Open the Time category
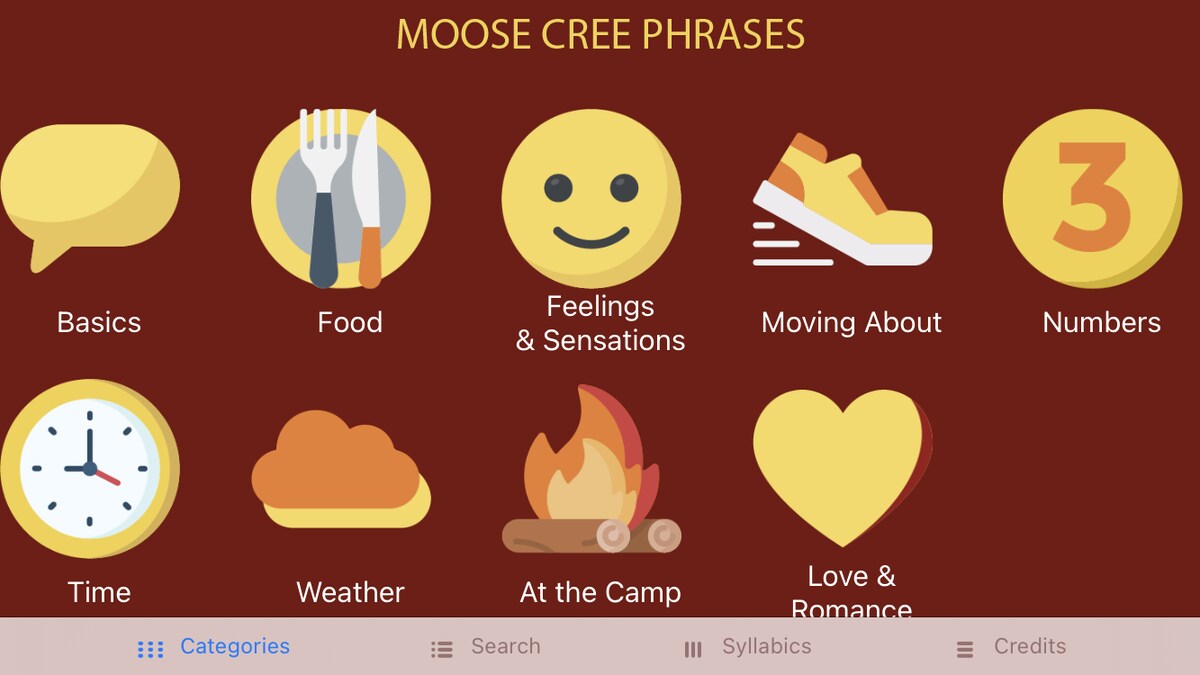 click(90, 468)
